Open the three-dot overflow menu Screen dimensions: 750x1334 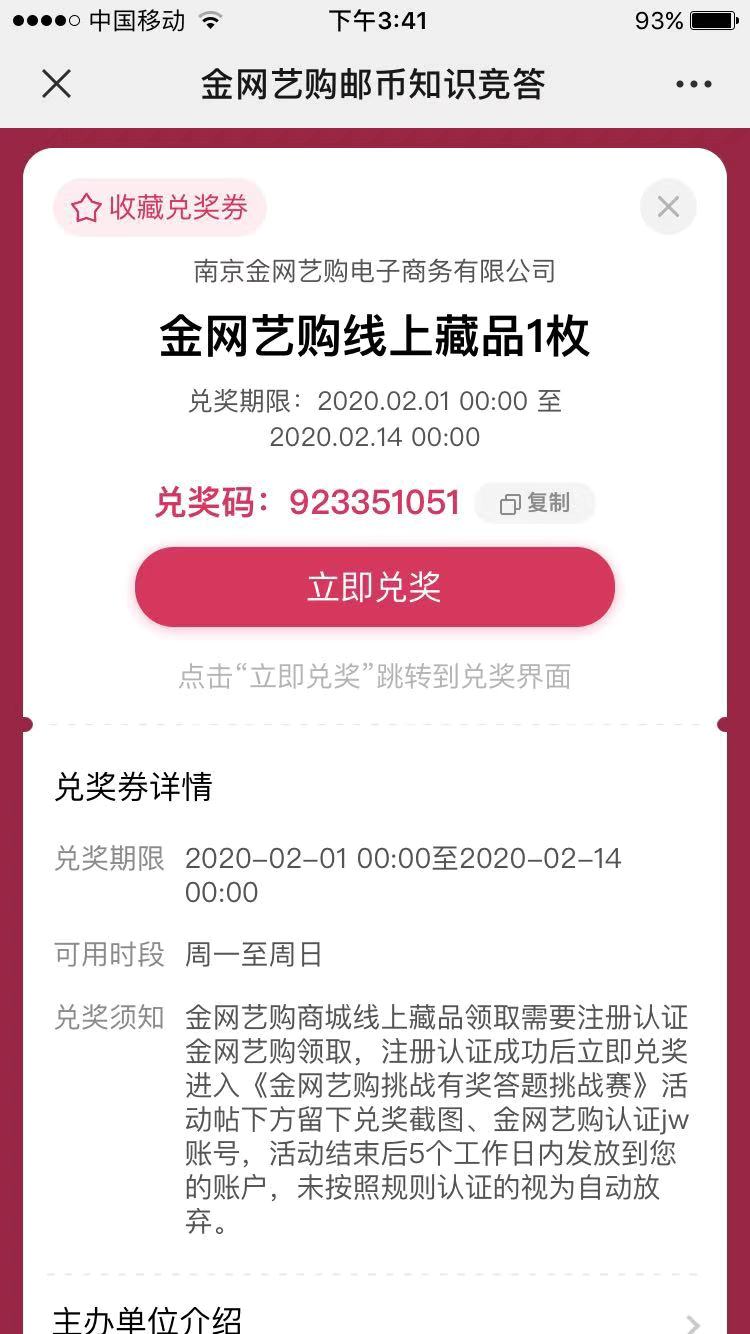tap(693, 84)
